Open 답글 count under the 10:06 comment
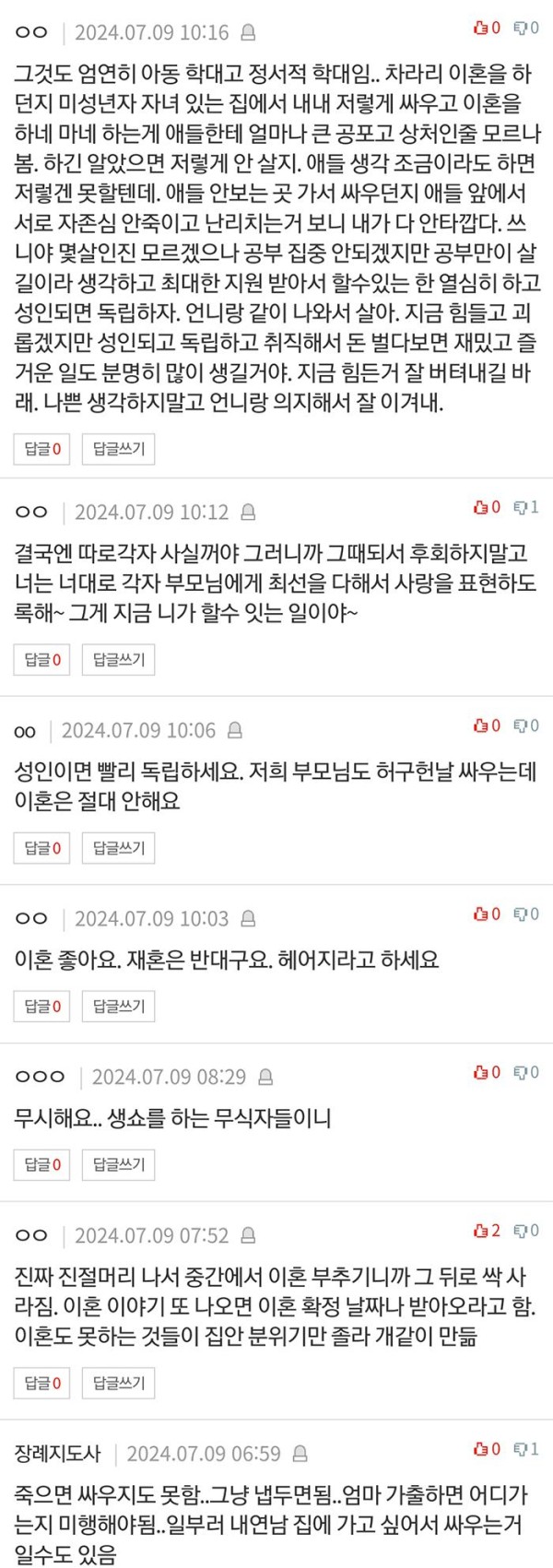Screen dimensions: 553x1568 pyautogui.click(x=42, y=847)
